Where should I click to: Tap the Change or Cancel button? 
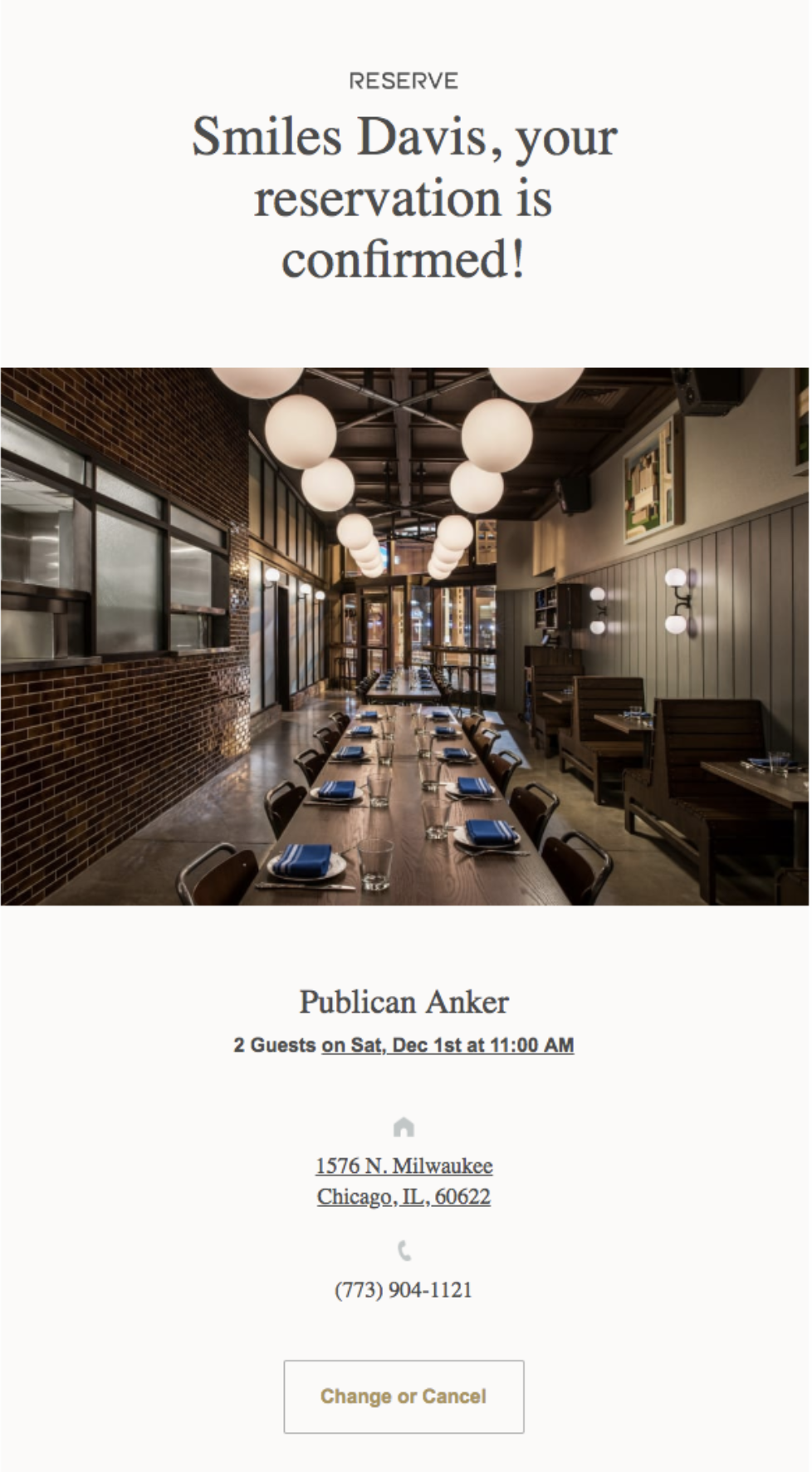point(404,1396)
